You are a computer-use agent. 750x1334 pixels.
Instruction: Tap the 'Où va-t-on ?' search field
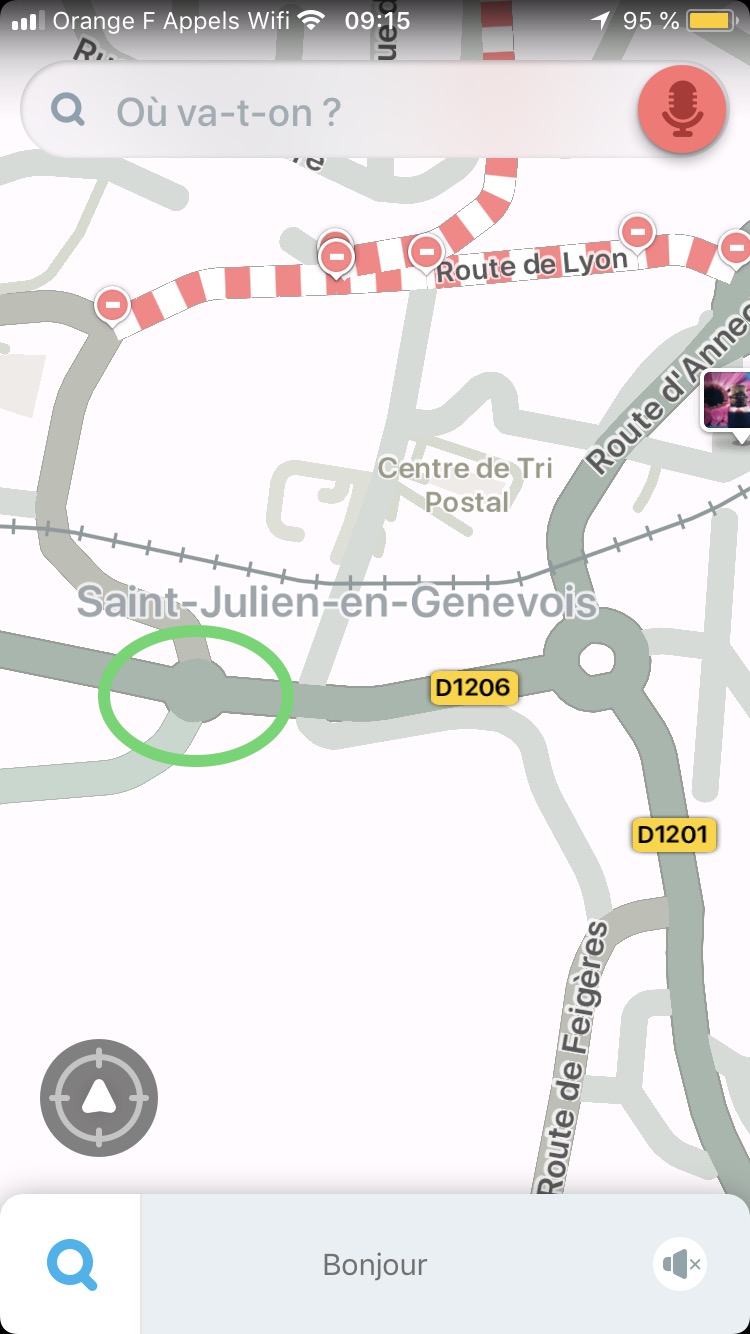pos(330,112)
